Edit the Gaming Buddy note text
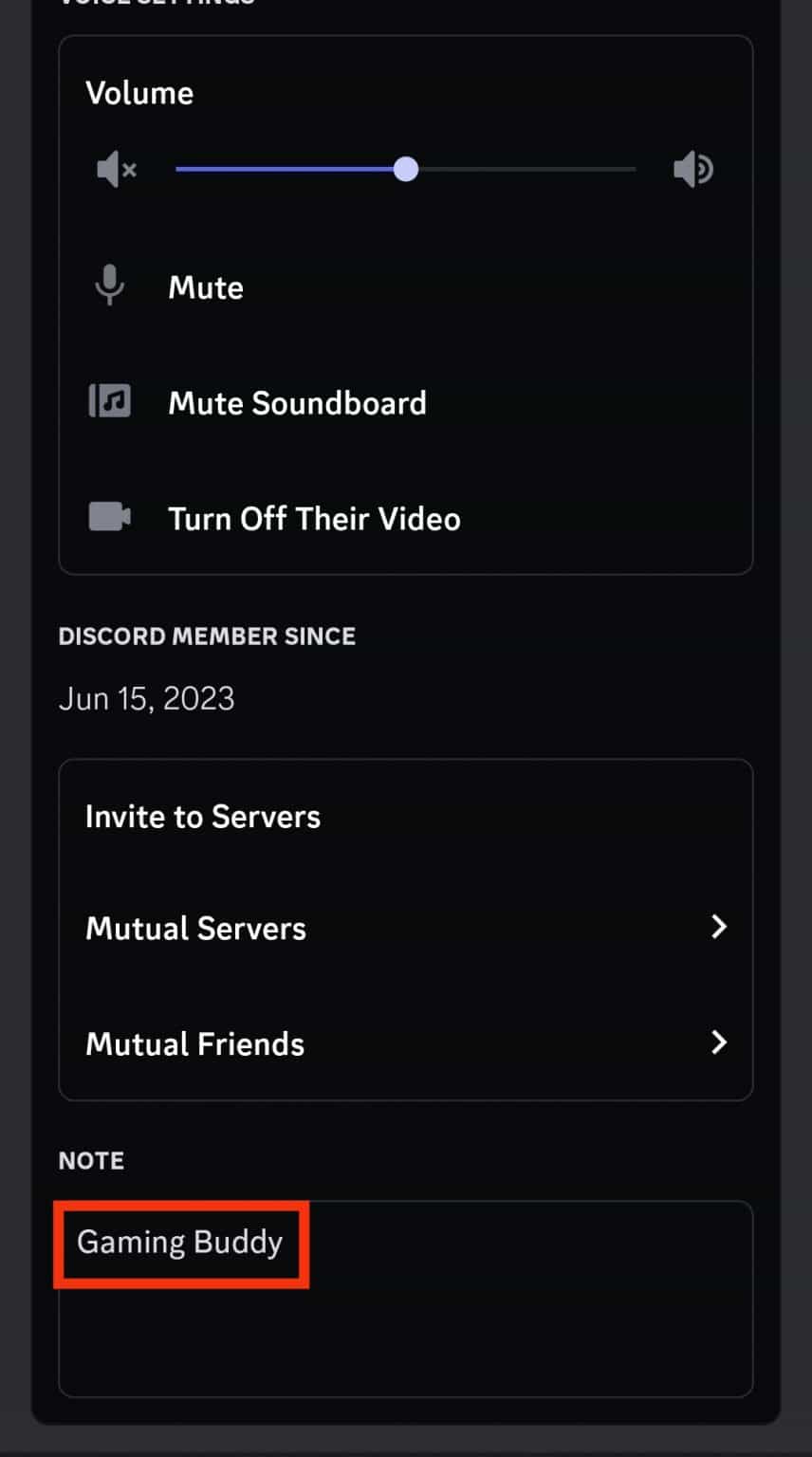This screenshot has width=812, height=1457. tap(180, 1242)
